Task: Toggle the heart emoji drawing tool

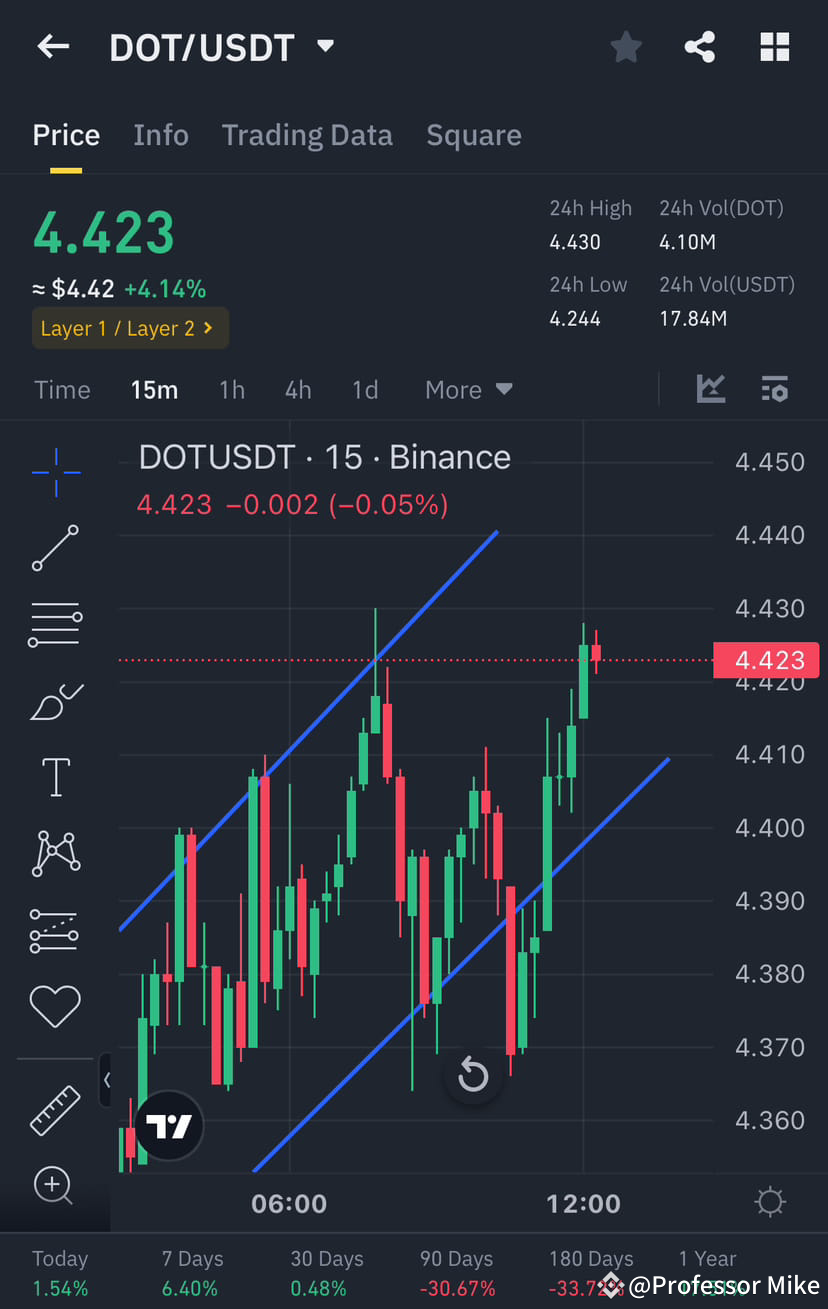Action: pyautogui.click(x=55, y=1006)
